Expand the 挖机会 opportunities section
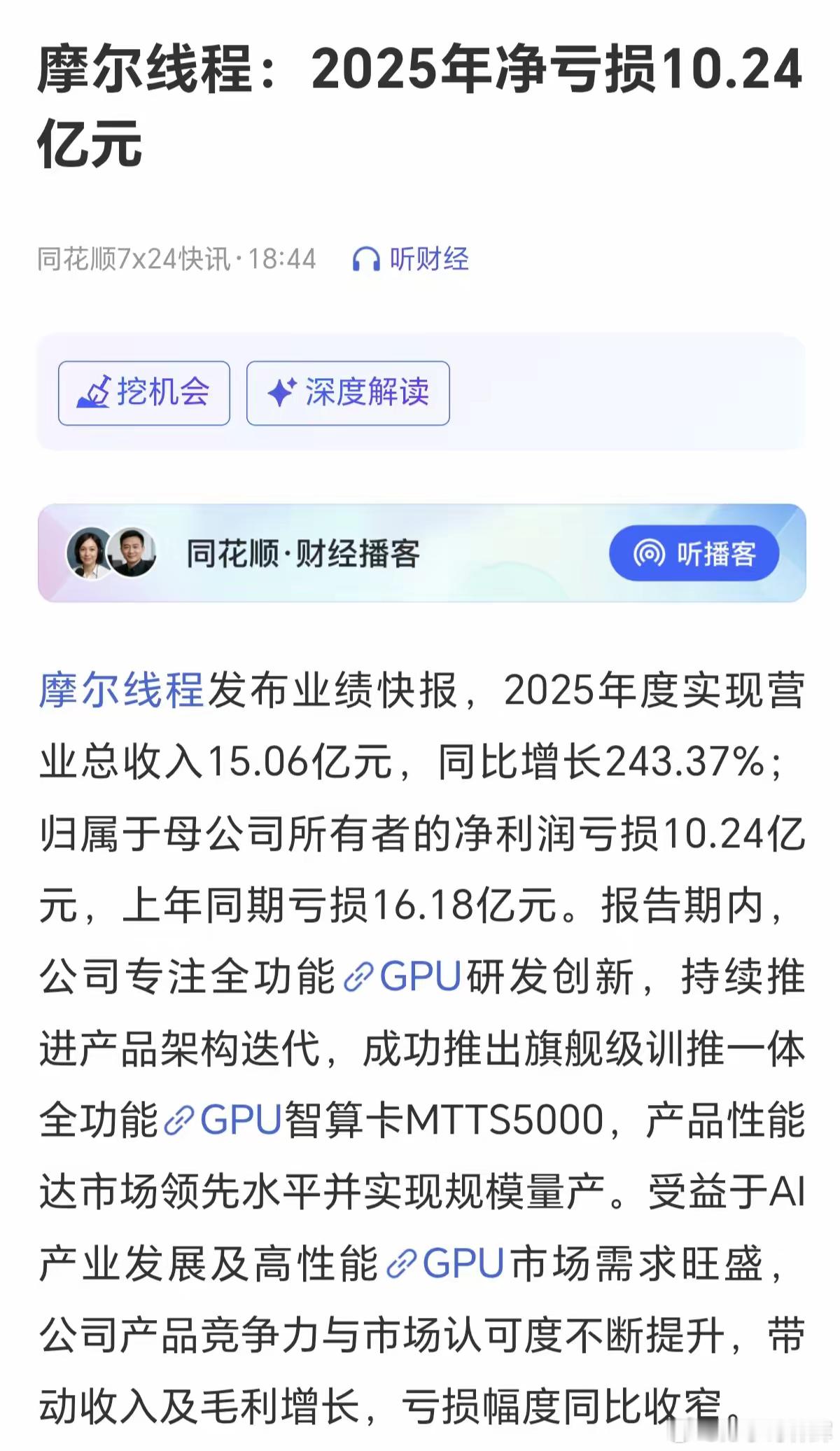The width and height of the screenshot is (840, 1451). click(x=143, y=393)
